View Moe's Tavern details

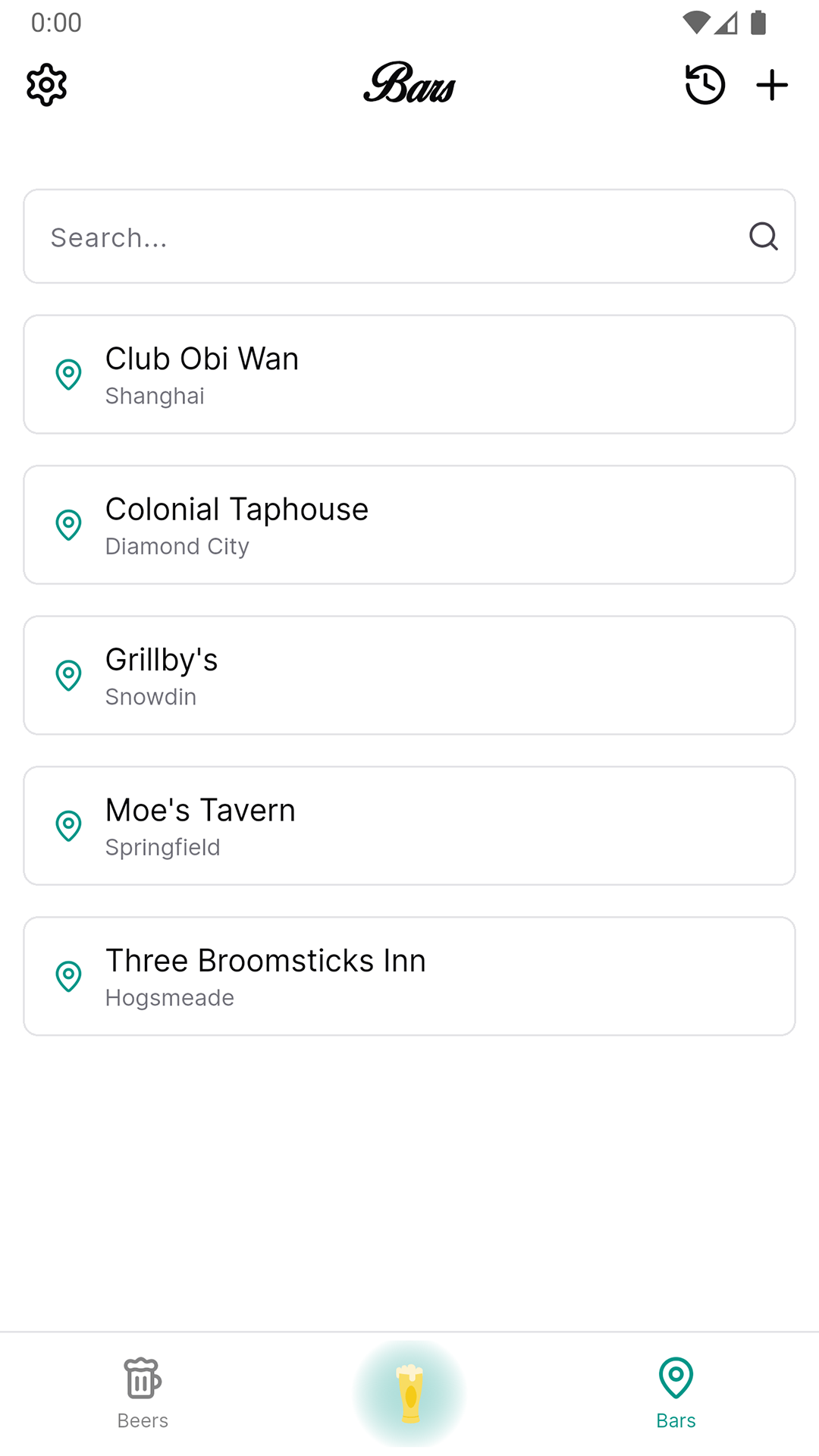pyautogui.click(x=409, y=826)
